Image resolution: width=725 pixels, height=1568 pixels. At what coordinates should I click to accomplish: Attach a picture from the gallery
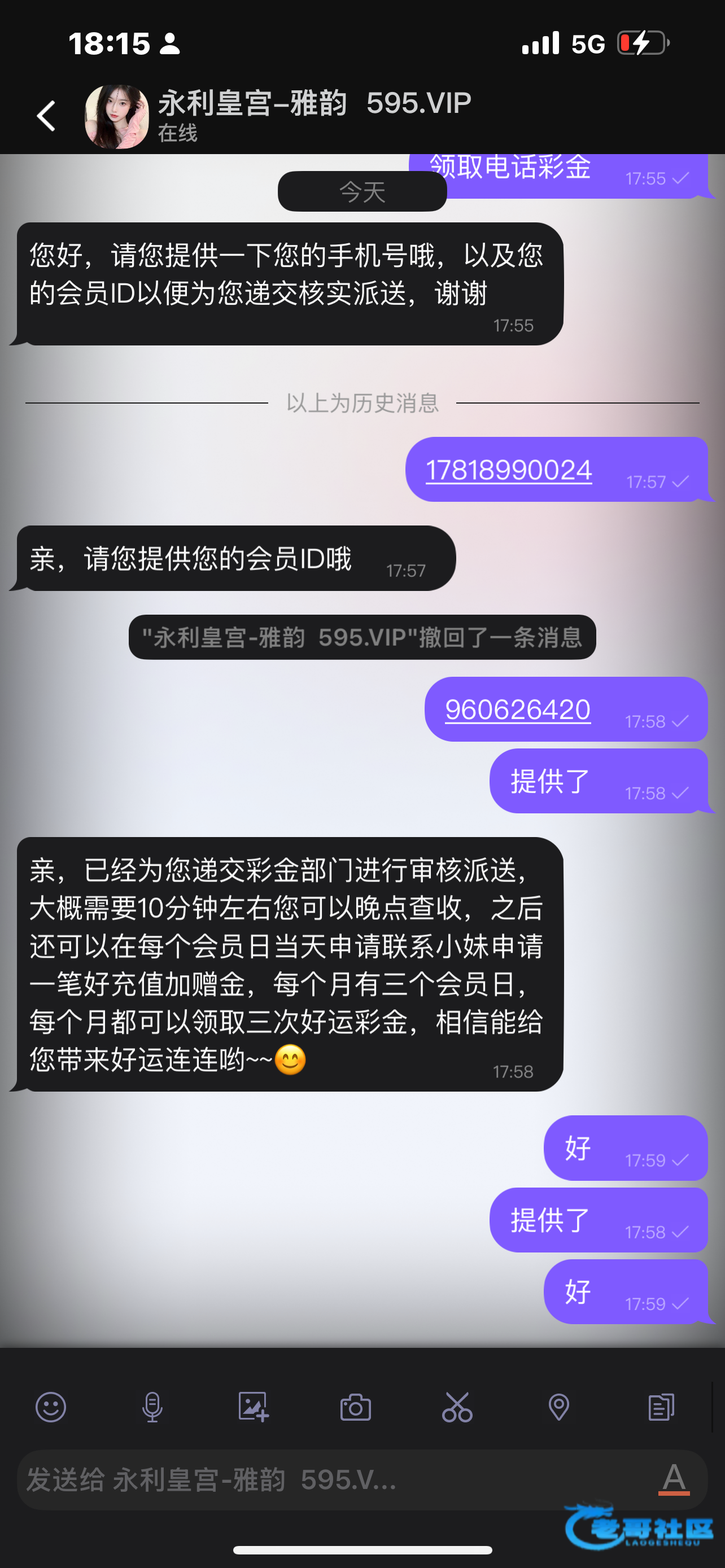point(253,1407)
